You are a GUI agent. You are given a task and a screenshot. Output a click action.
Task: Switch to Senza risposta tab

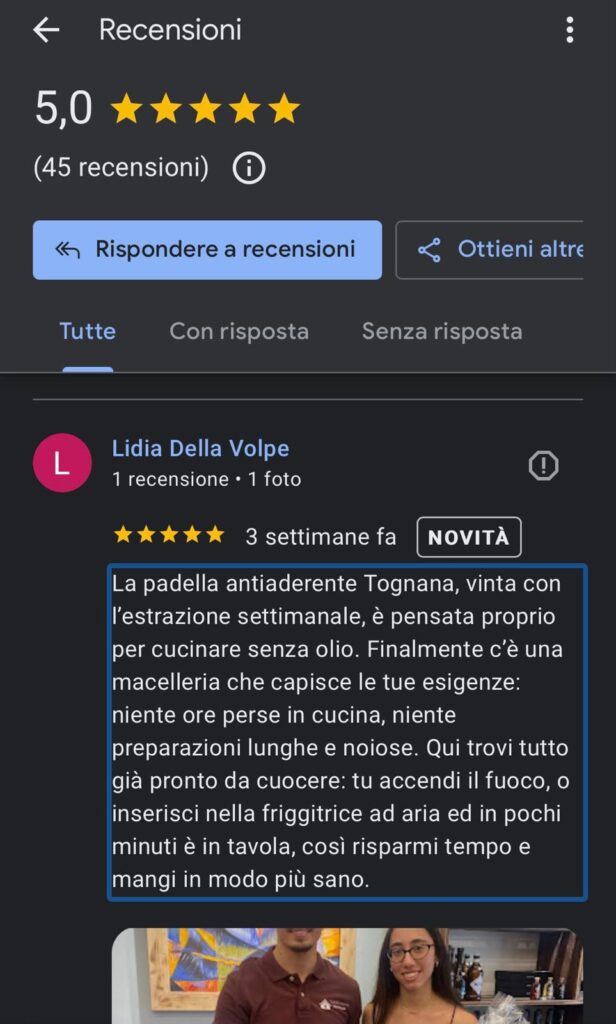441,331
